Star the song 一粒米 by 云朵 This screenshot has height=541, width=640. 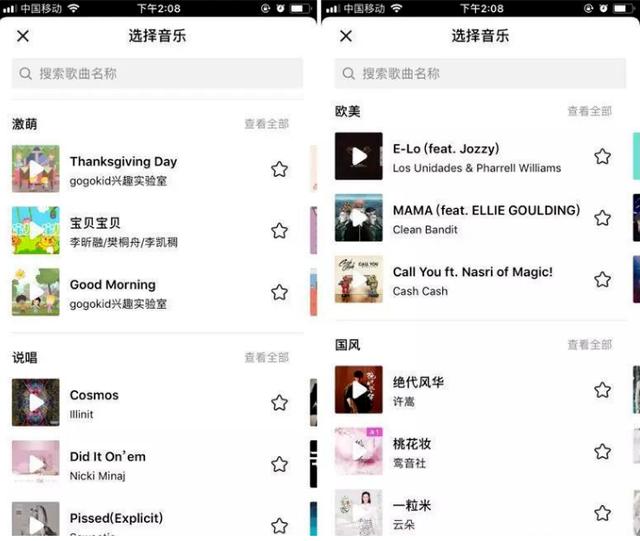coord(602,513)
